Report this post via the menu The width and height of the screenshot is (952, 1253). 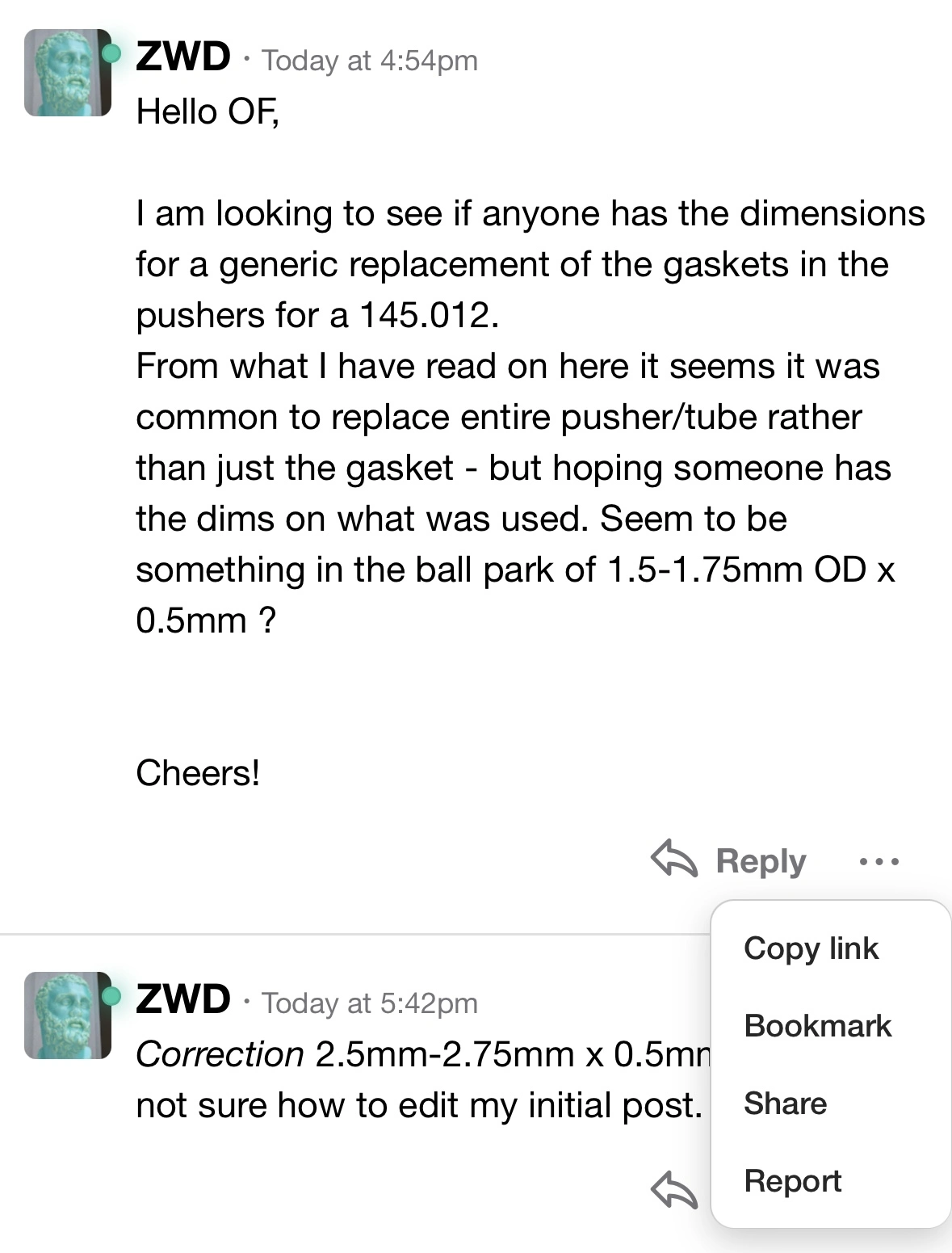(792, 1181)
